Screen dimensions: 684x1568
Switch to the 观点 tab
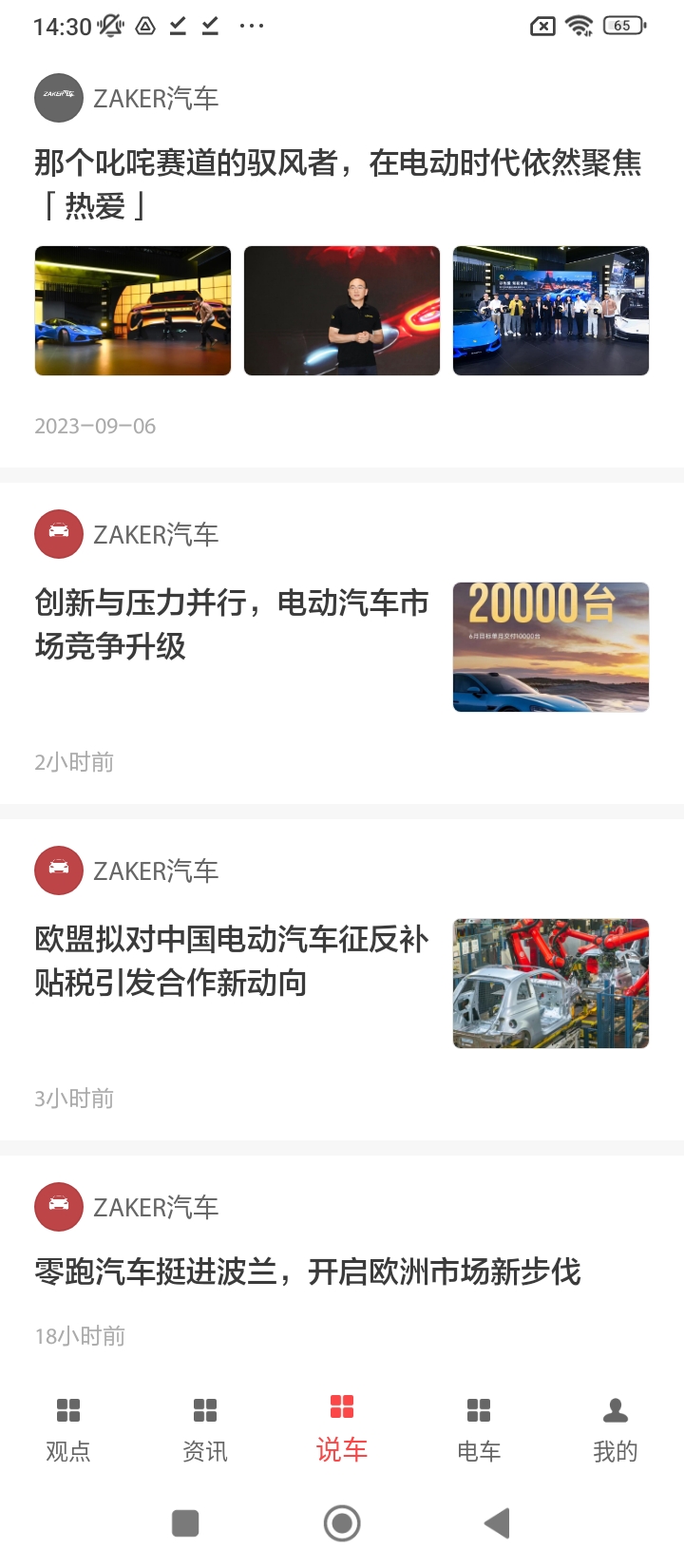click(68, 1428)
